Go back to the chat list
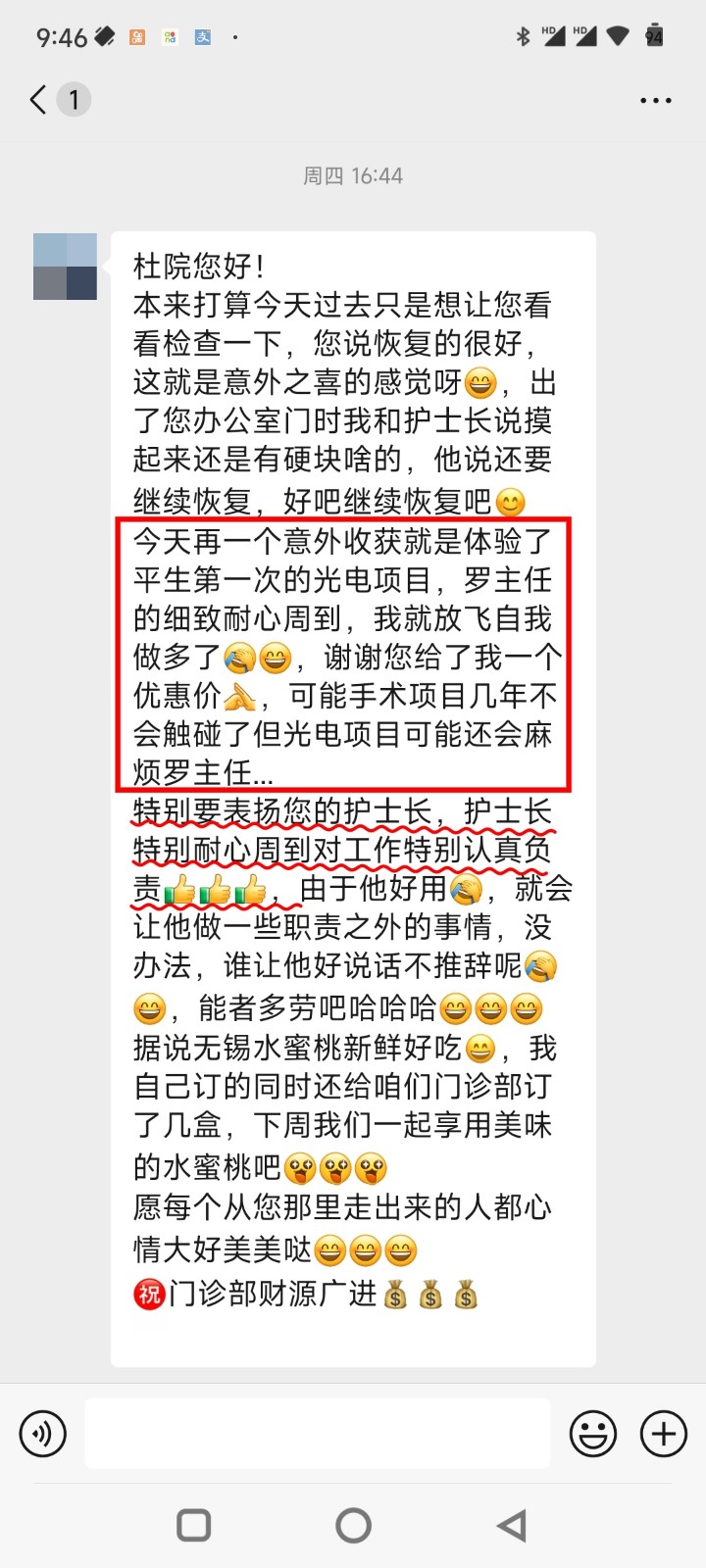This screenshot has width=706, height=1568. (x=39, y=99)
